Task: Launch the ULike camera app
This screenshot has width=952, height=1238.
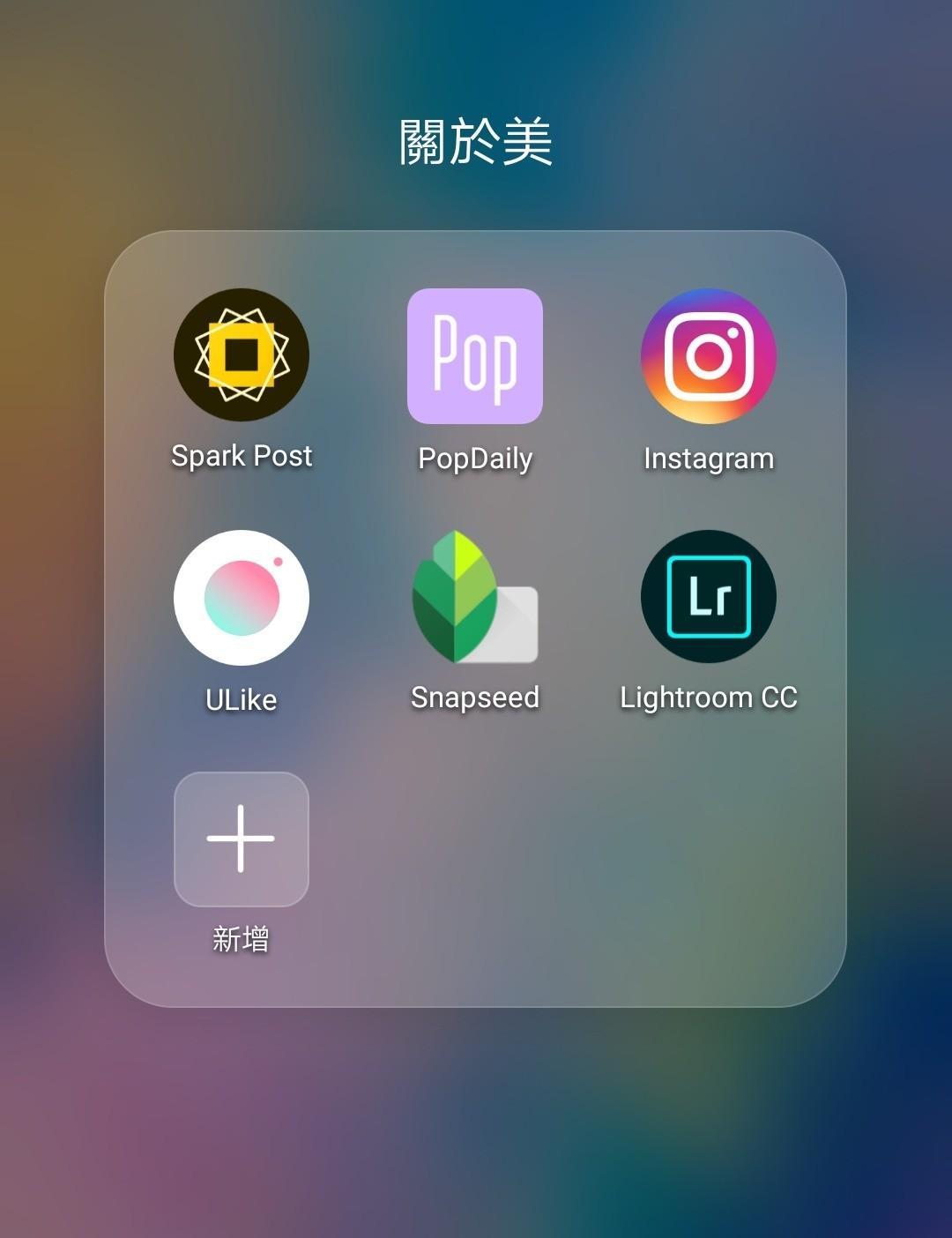Action: pyautogui.click(x=241, y=598)
